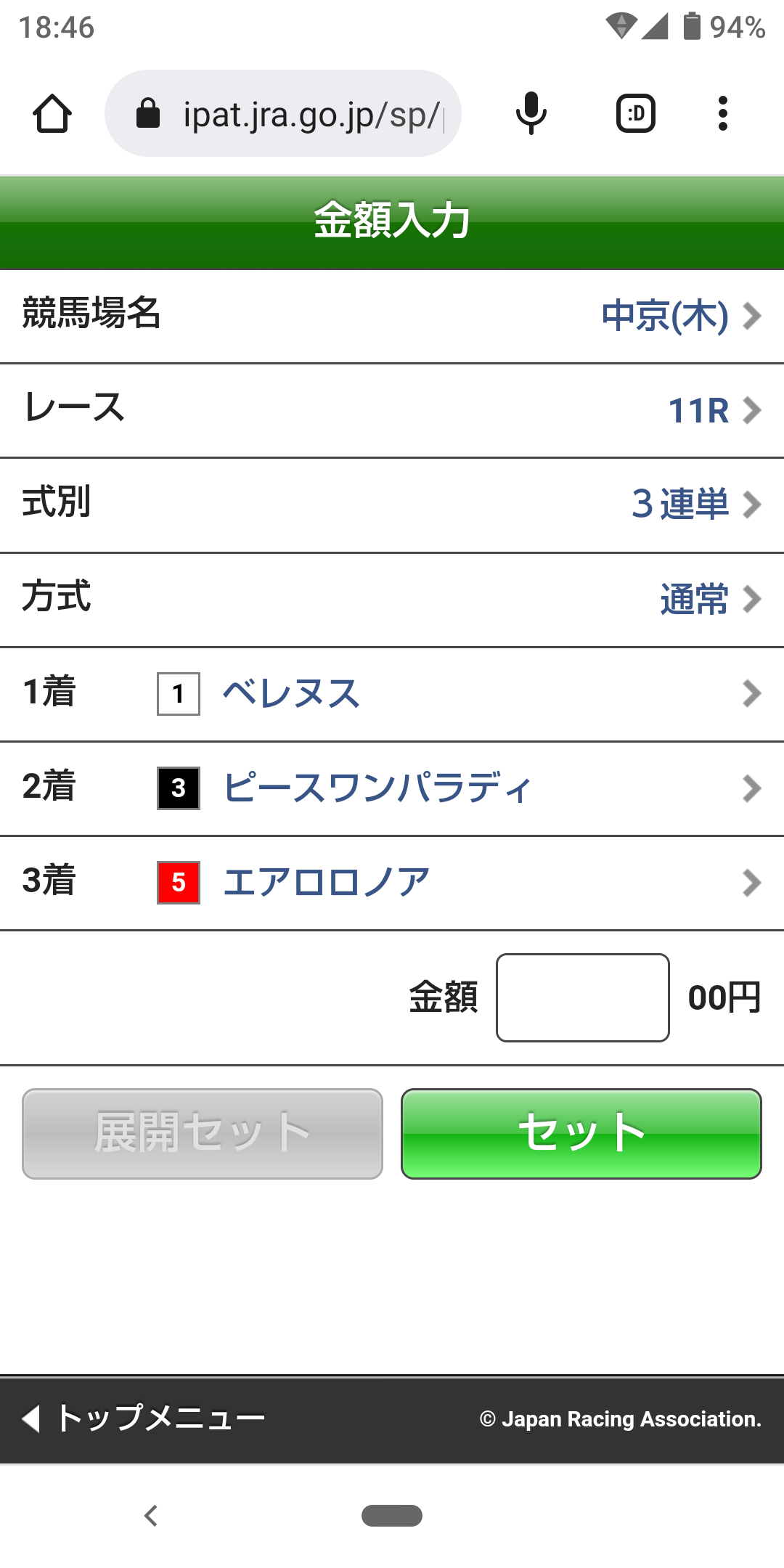Change the racecourse 中京(木)

(x=681, y=317)
